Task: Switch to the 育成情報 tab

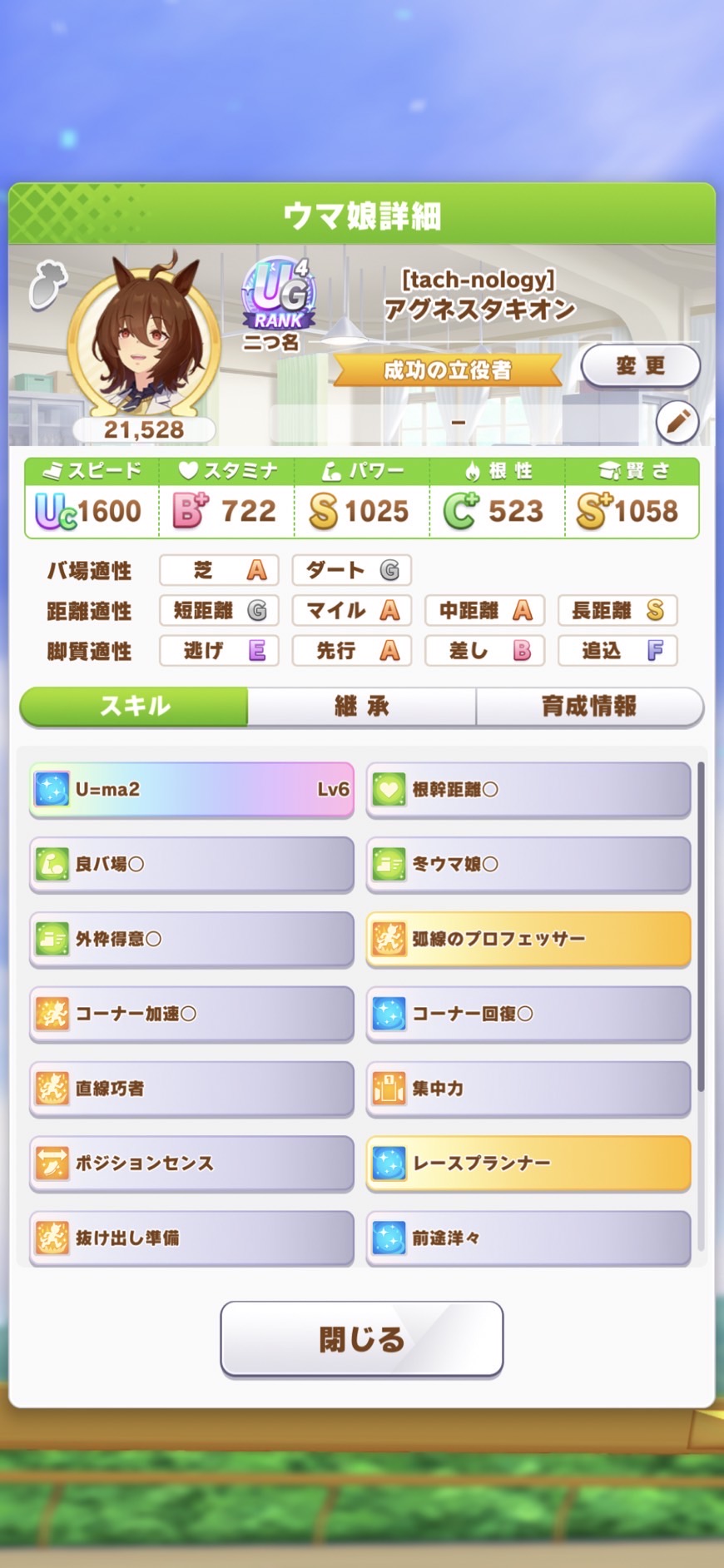Action: tap(589, 707)
